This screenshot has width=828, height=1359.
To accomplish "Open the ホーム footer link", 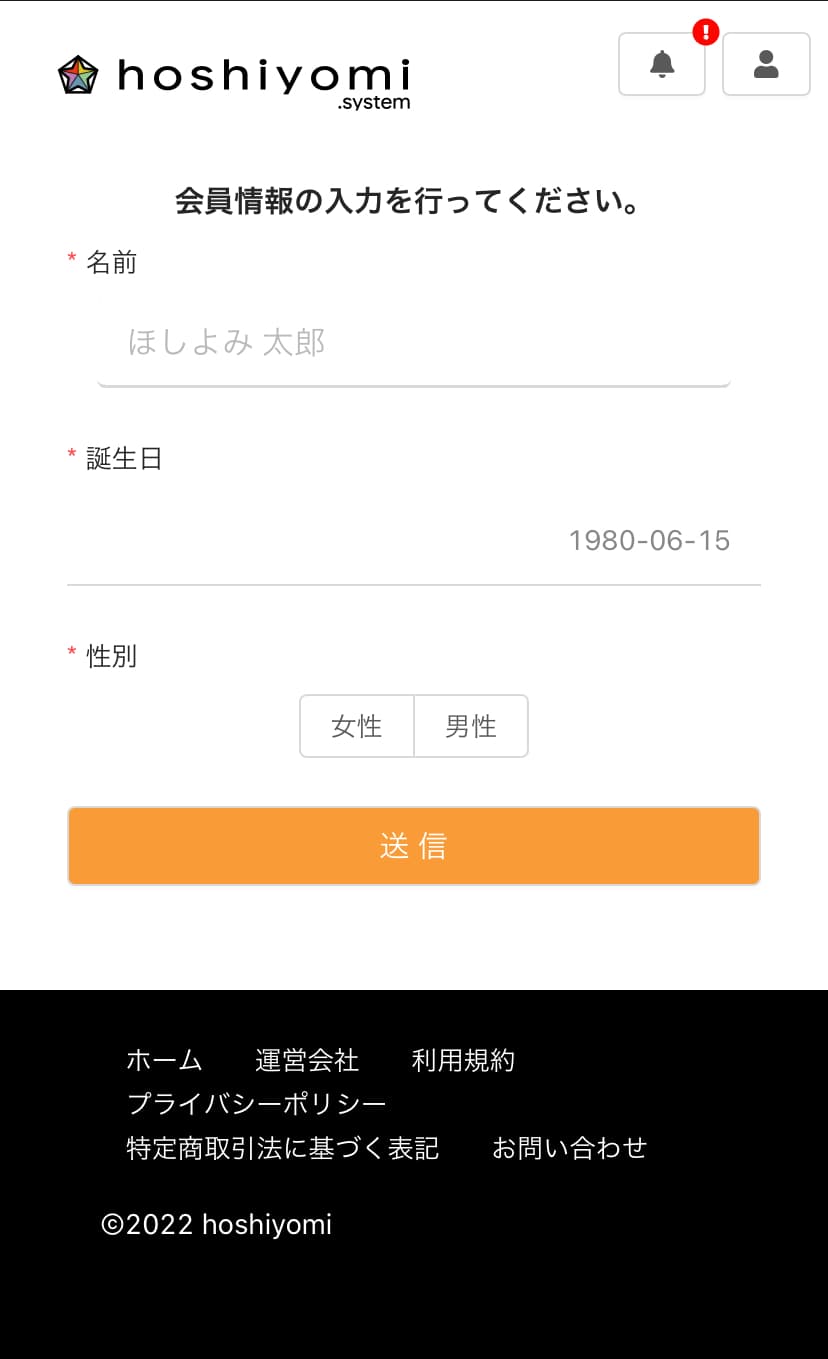I will [x=163, y=1060].
